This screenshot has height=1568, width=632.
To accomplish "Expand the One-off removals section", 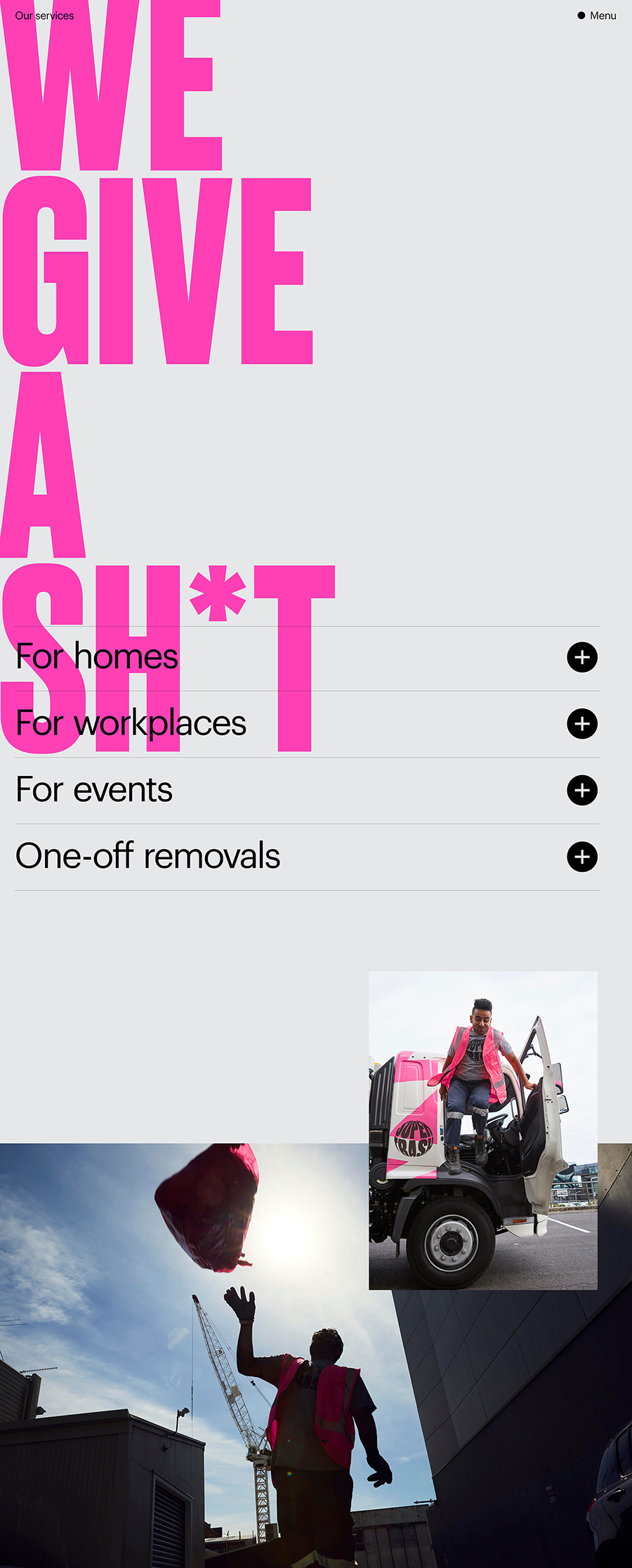I will pos(582,857).
